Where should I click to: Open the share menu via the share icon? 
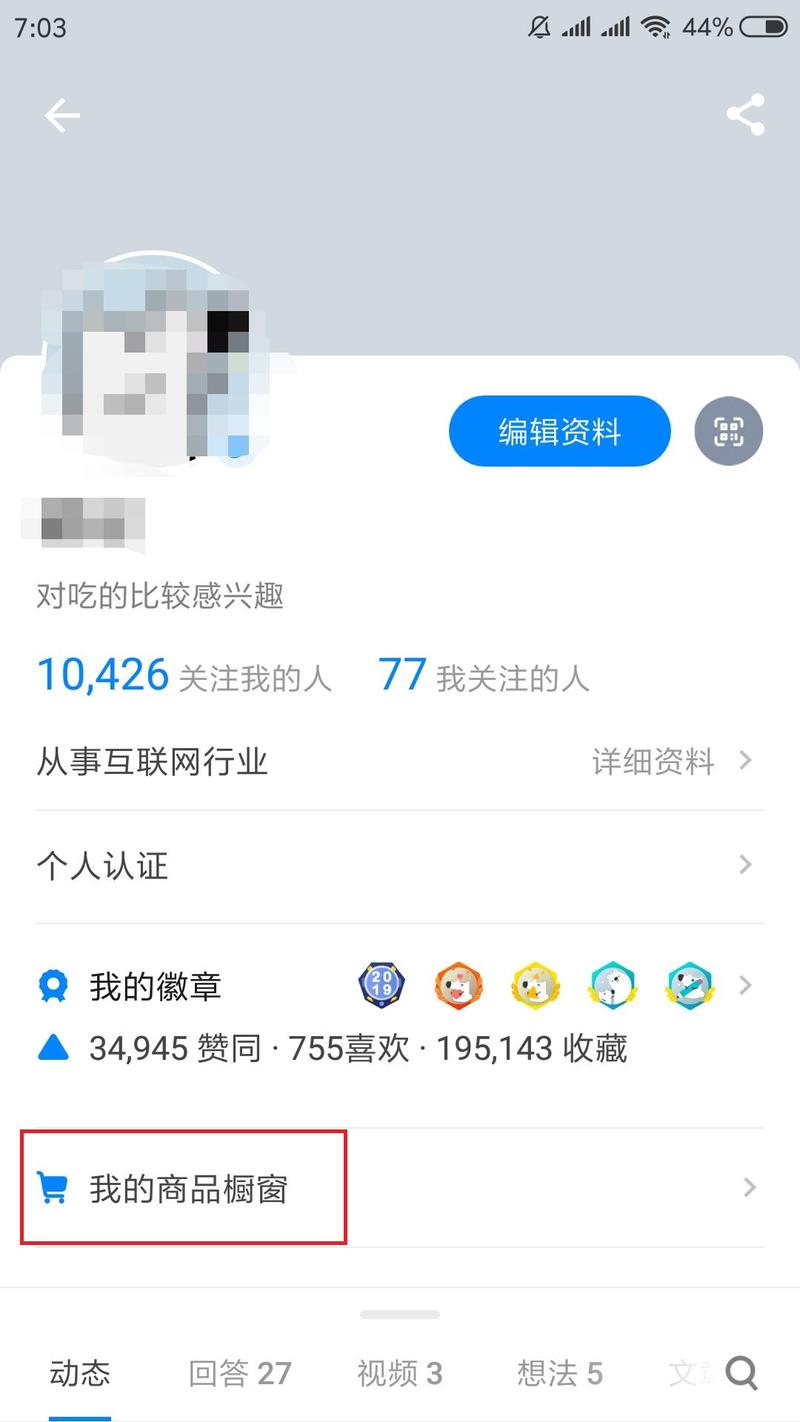(x=745, y=115)
